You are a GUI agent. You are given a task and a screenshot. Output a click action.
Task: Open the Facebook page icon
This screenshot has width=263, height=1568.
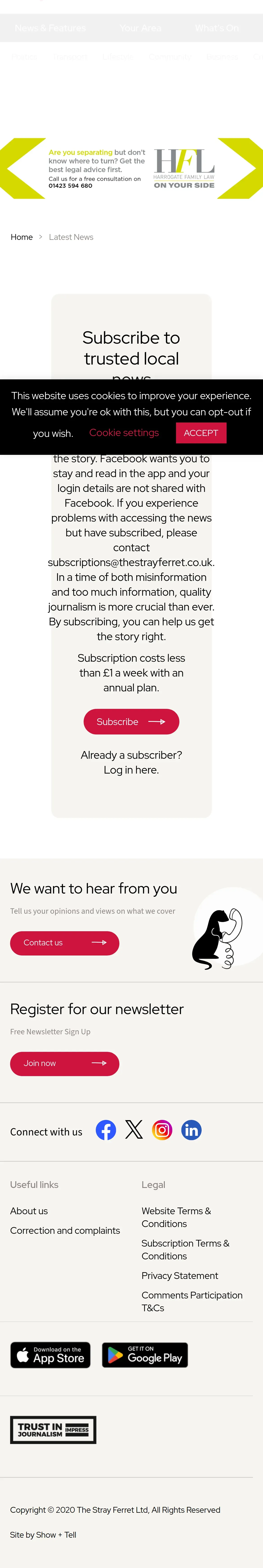[x=106, y=1130]
